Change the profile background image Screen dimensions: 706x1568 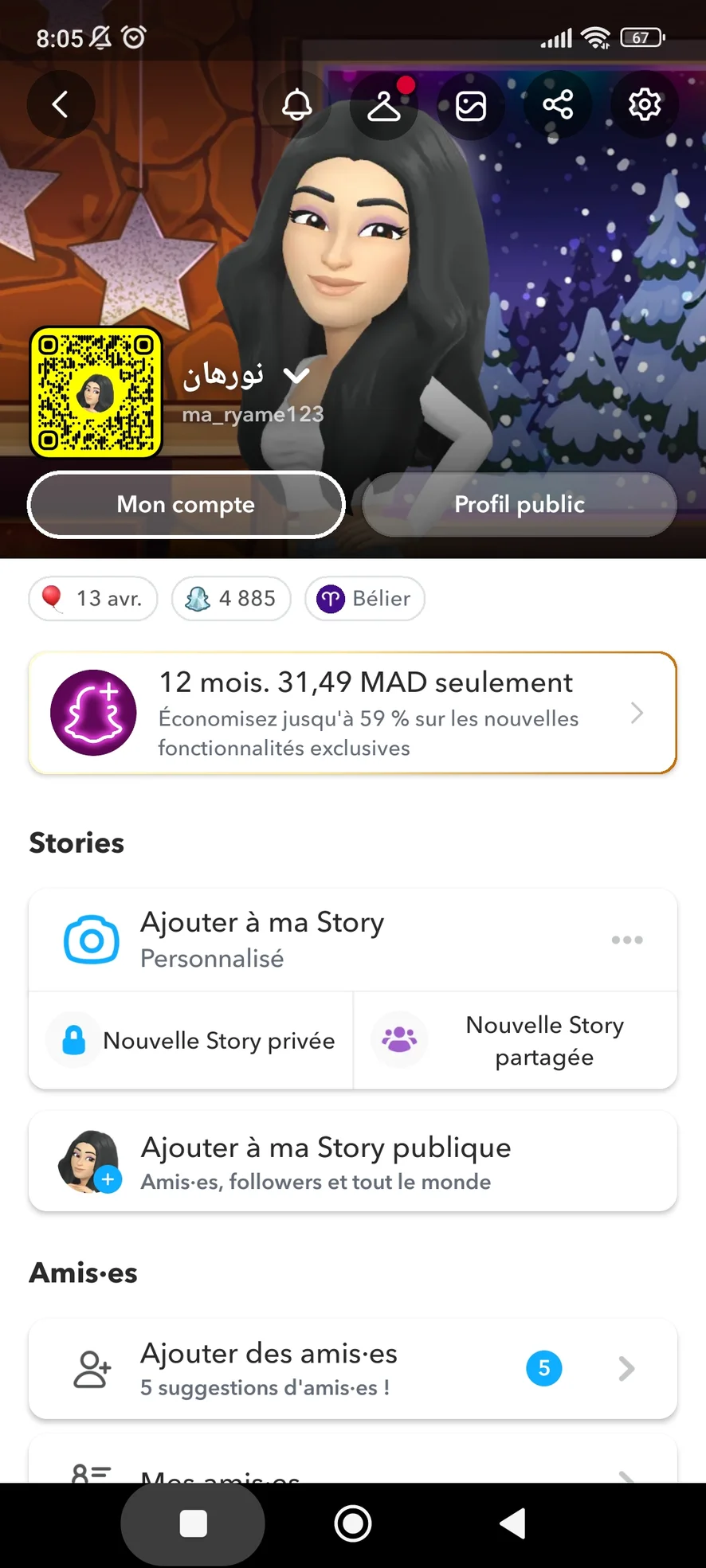tap(471, 105)
